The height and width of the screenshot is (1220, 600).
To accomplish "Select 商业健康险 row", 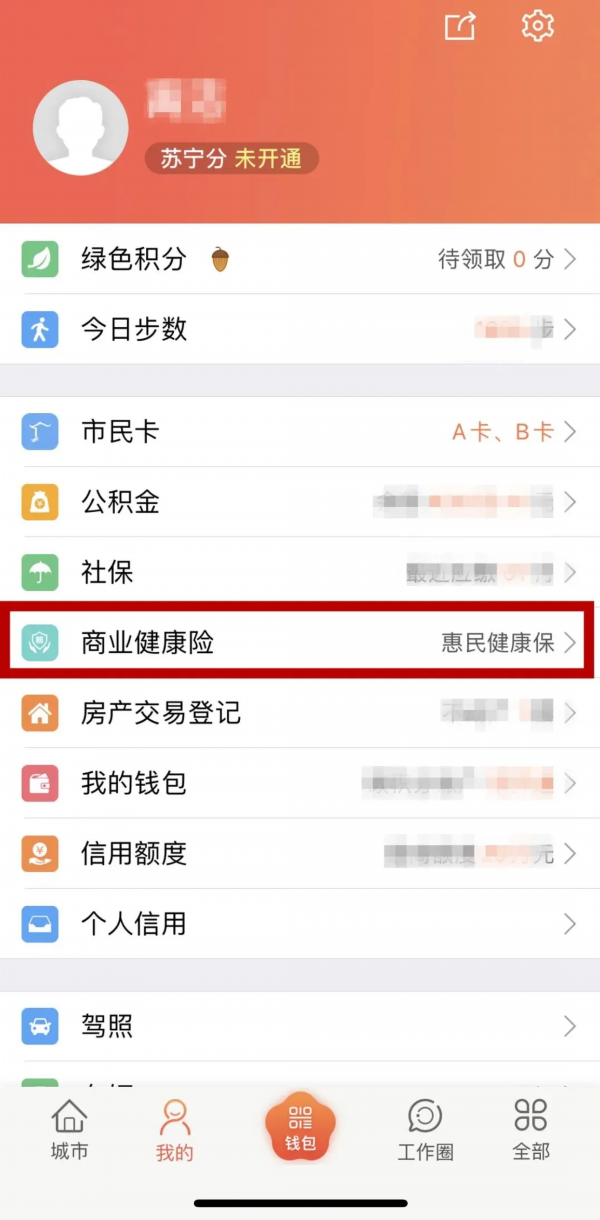I will tap(300, 642).
